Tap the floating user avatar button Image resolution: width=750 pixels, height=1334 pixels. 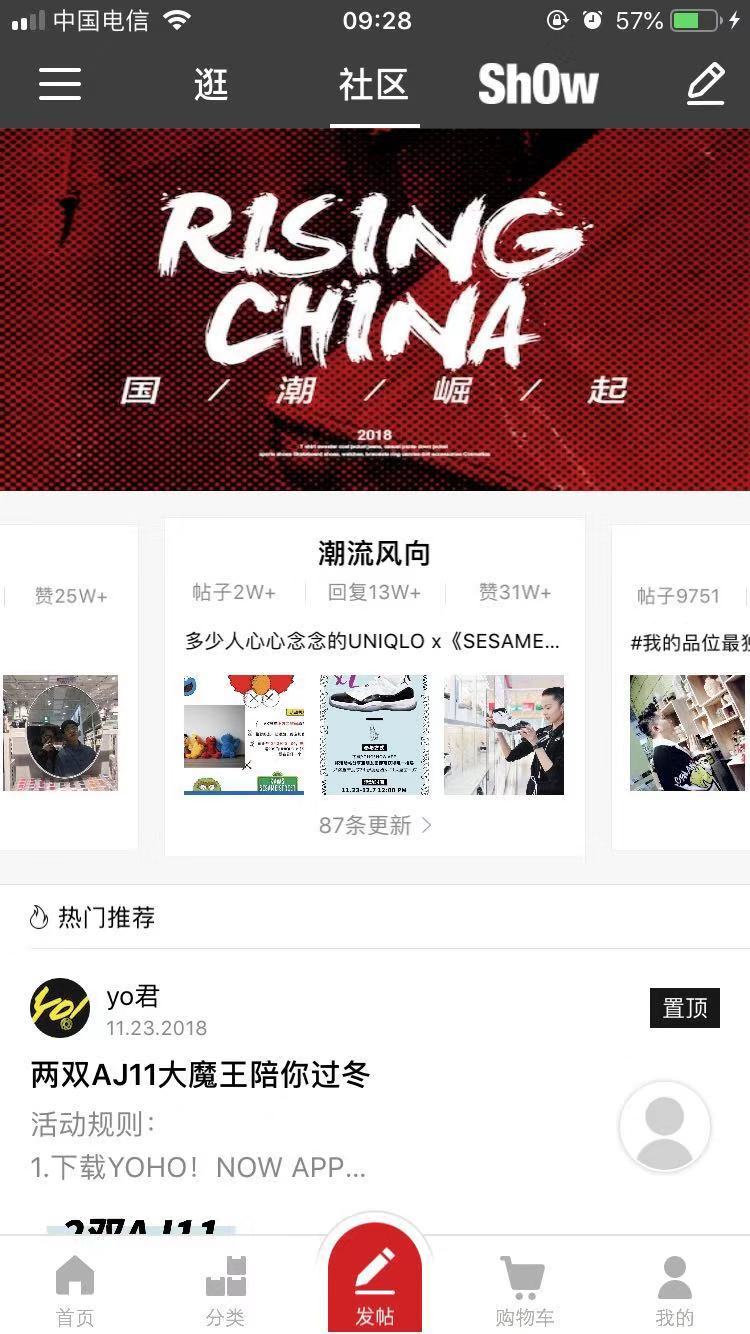(665, 1126)
